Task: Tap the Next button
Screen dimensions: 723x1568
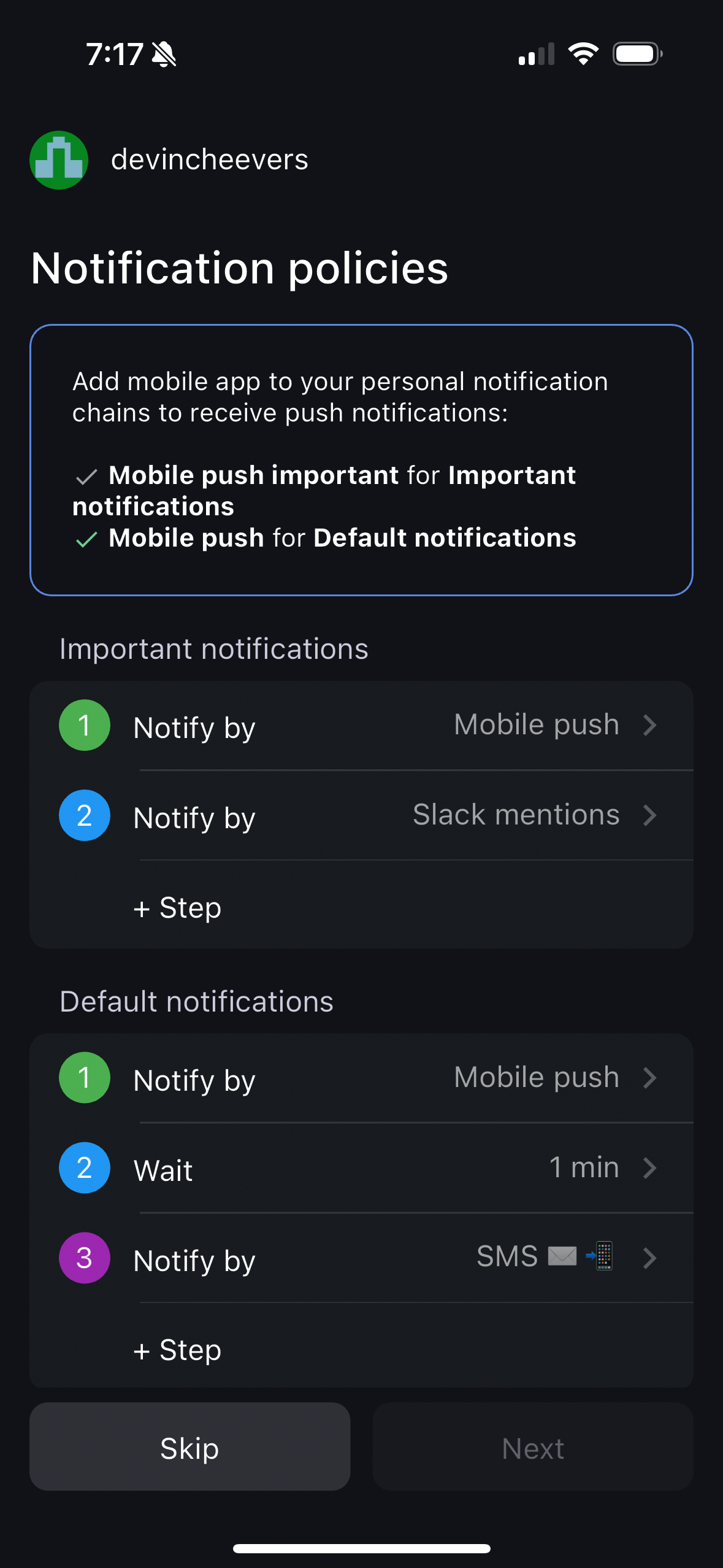Action: pos(532,1448)
